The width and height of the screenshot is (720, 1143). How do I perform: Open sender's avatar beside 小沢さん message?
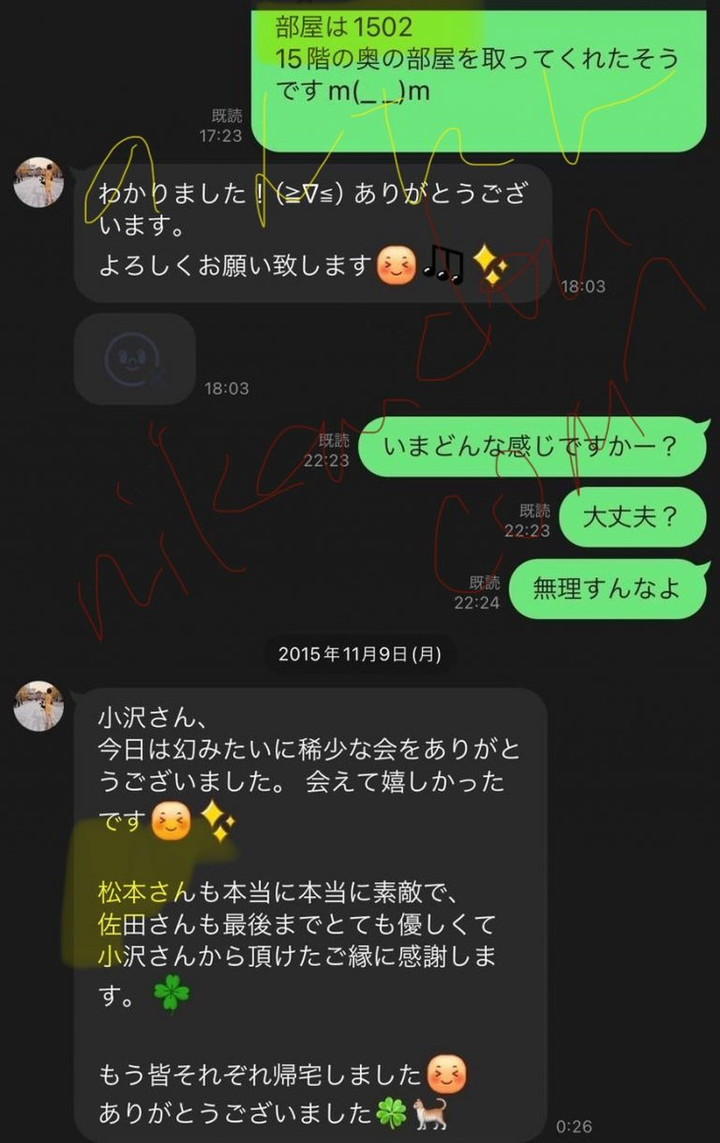(39, 706)
